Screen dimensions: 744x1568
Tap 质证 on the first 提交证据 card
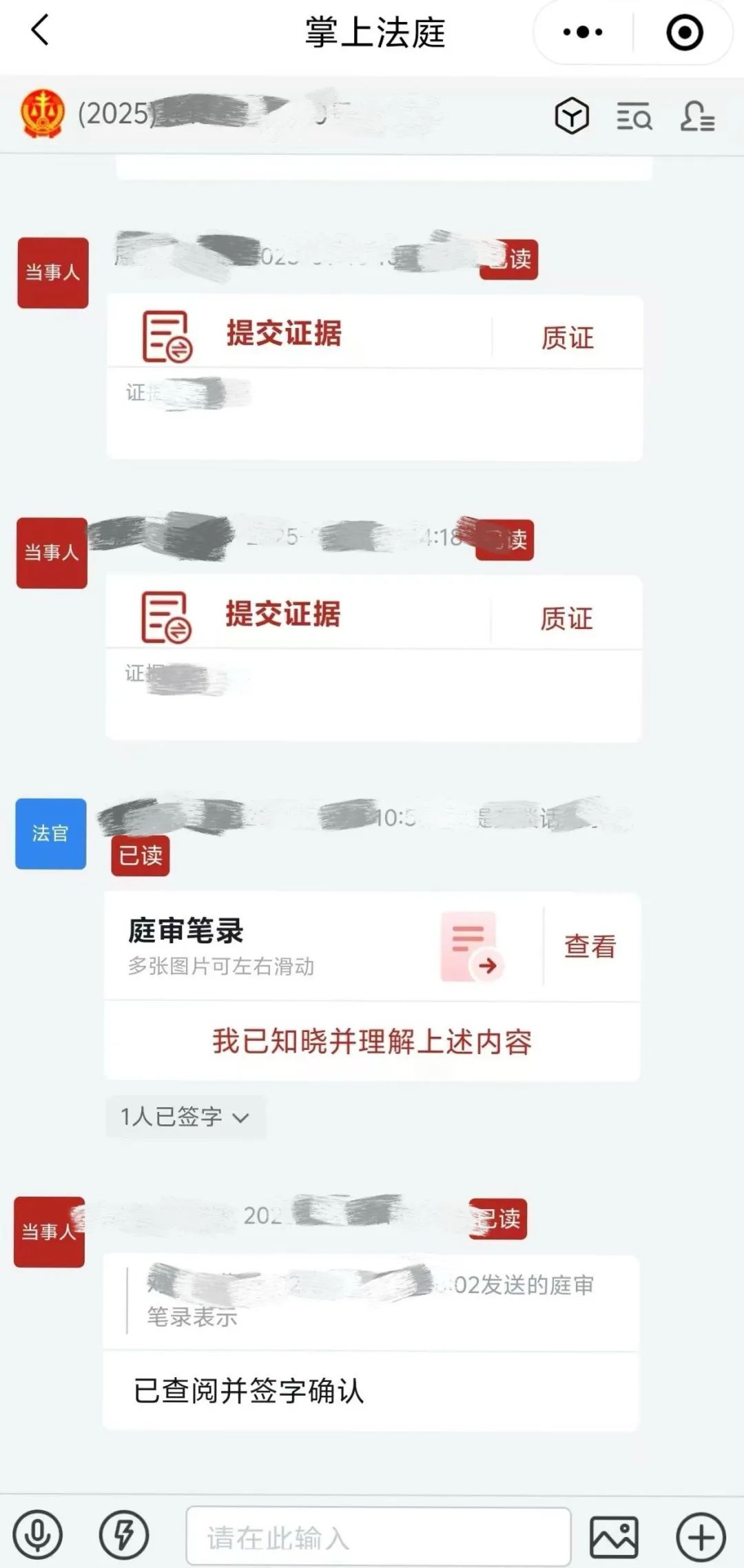click(567, 338)
